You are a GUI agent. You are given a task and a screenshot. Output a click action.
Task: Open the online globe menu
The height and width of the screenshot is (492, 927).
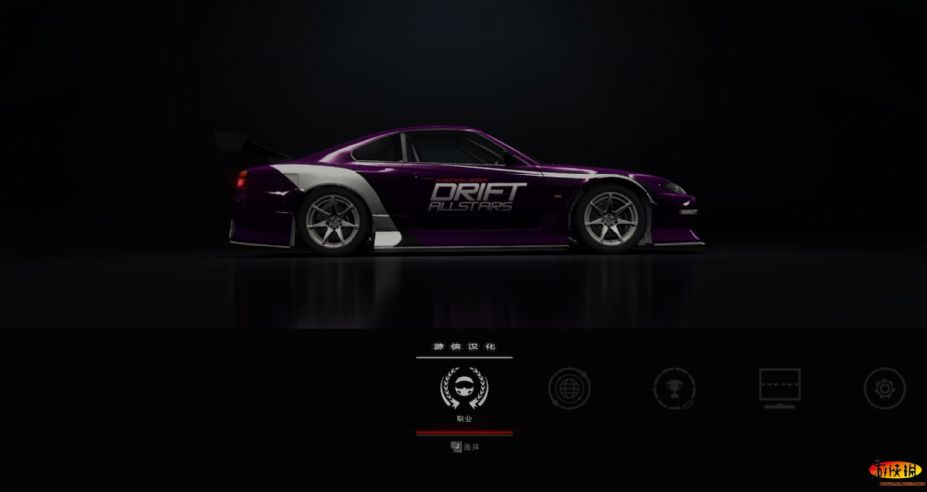pos(569,388)
